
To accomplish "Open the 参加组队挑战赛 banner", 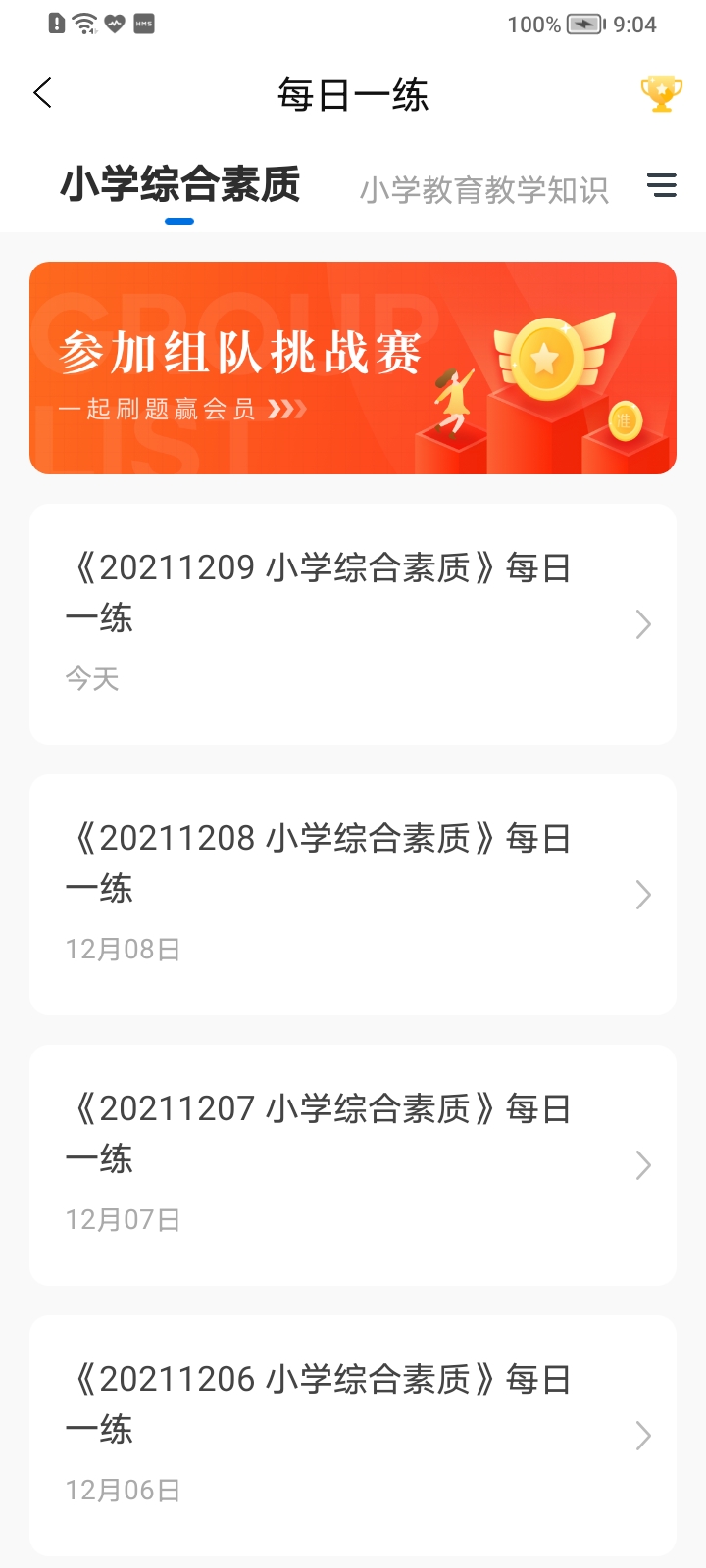I will [x=353, y=368].
